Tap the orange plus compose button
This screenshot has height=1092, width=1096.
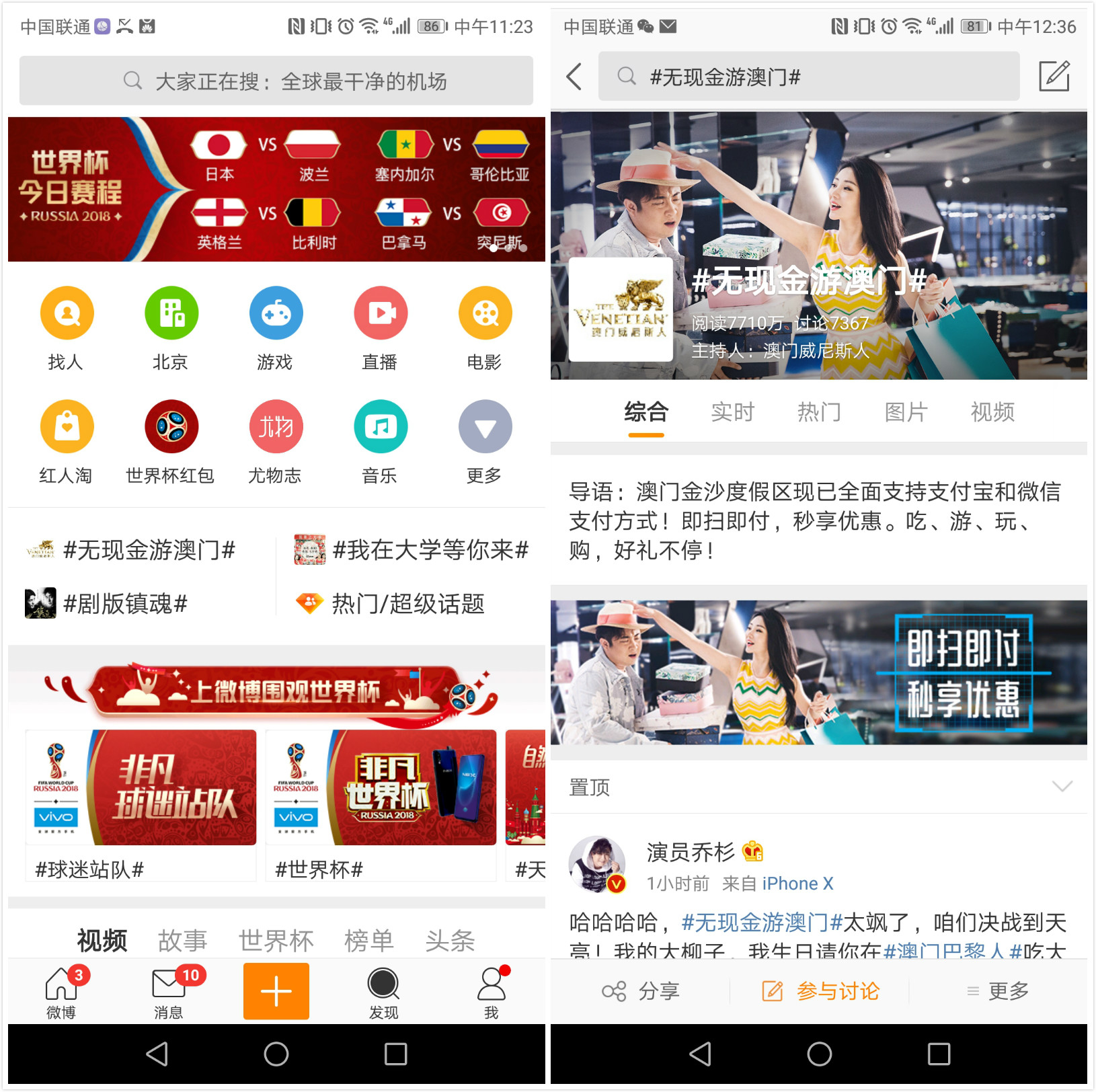[x=276, y=991]
